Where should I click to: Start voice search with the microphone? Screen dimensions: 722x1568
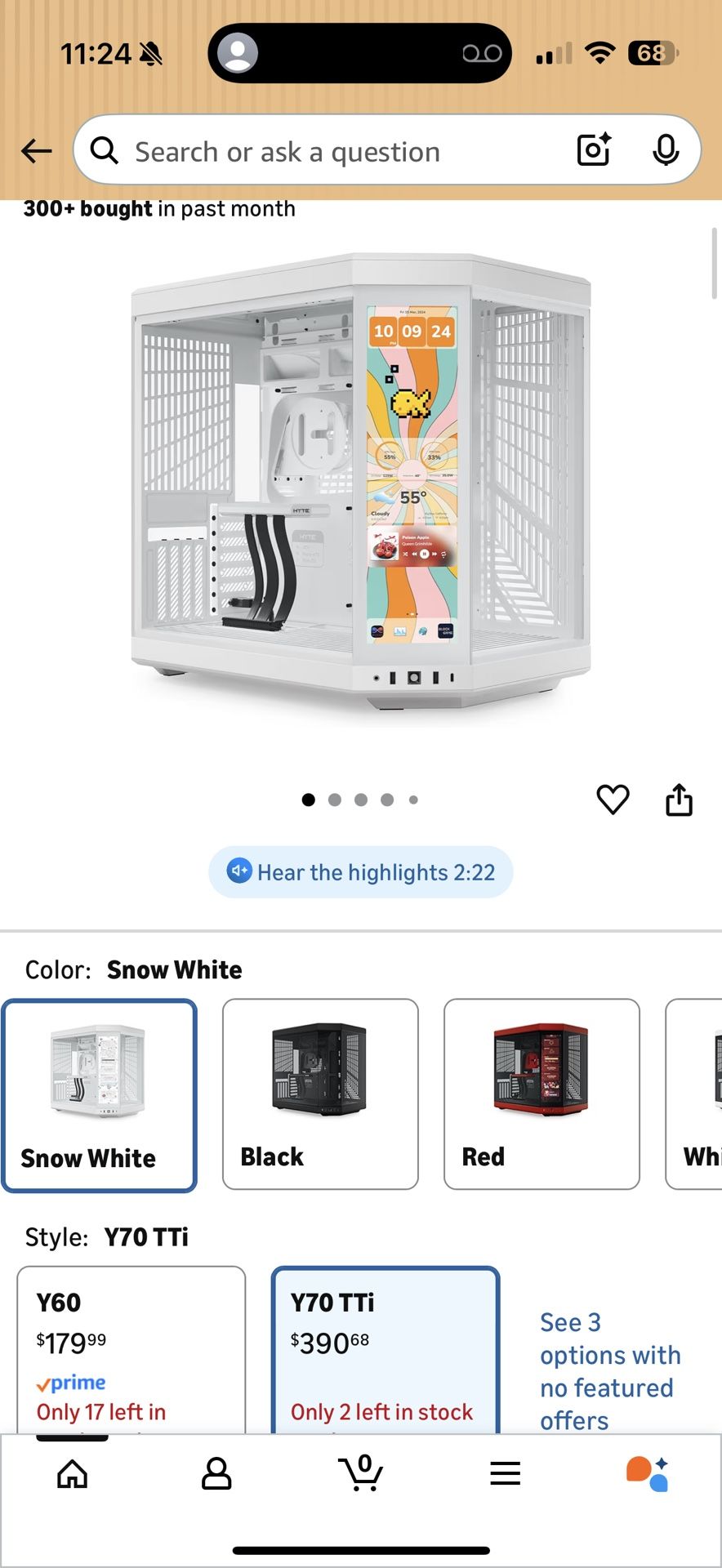[666, 150]
